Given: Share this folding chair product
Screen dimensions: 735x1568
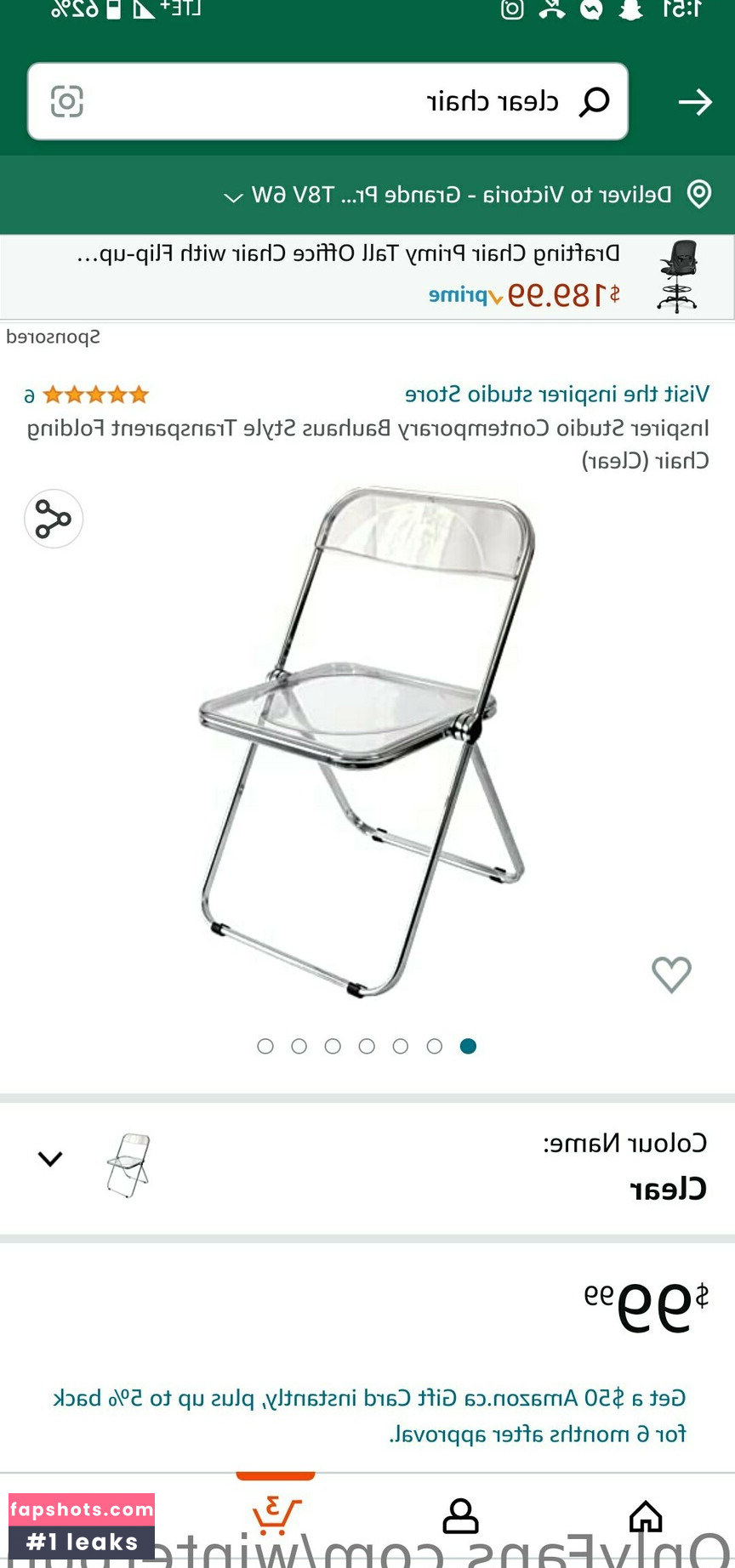Looking at the screenshot, I should (x=54, y=519).
